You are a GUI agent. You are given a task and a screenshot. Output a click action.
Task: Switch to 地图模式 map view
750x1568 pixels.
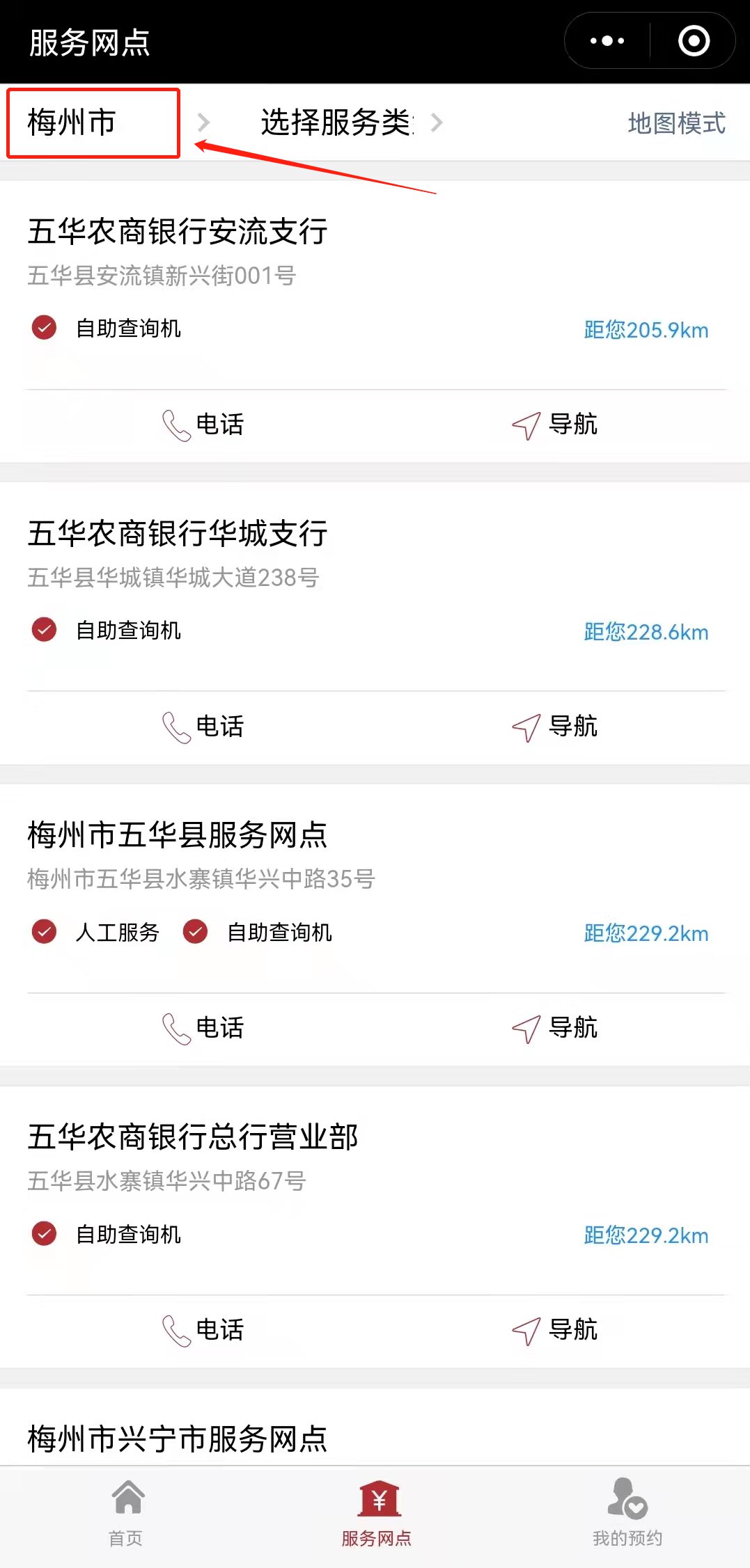pos(676,123)
